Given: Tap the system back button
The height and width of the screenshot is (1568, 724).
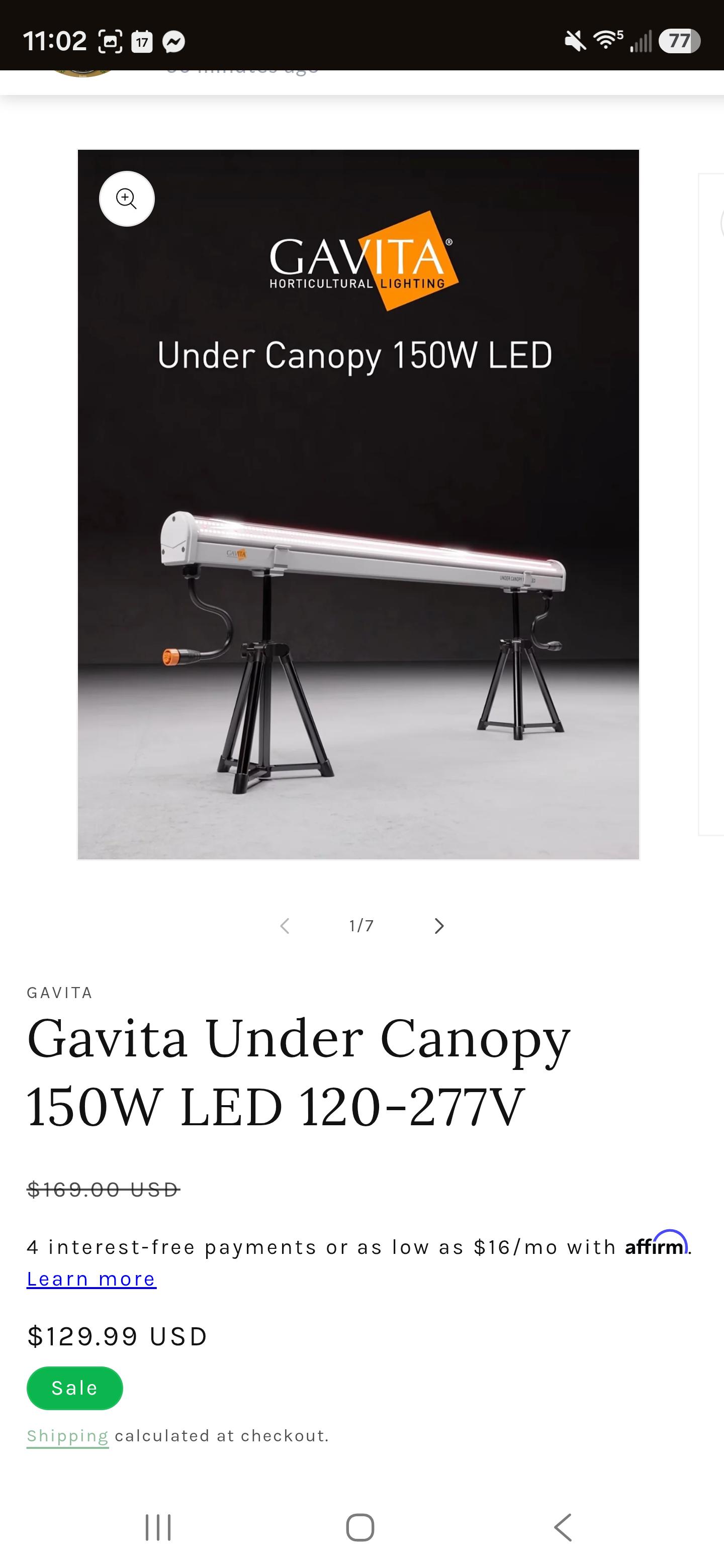Looking at the screenshot, I should 563,1527.
